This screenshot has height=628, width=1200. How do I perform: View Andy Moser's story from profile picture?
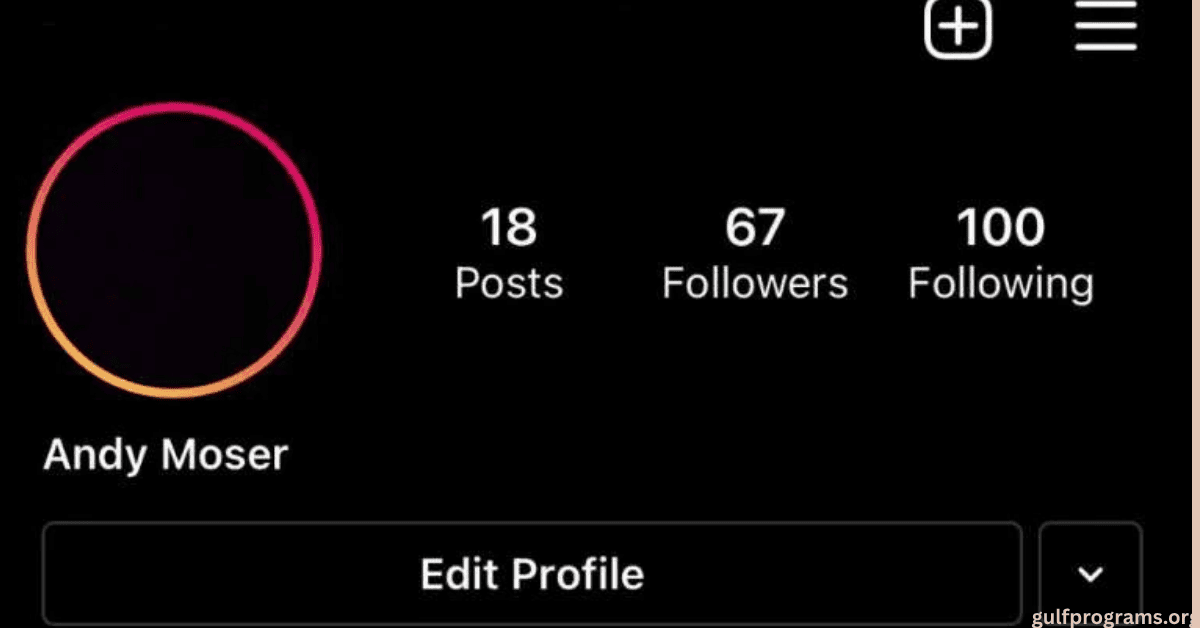click(x=174, y=249)
